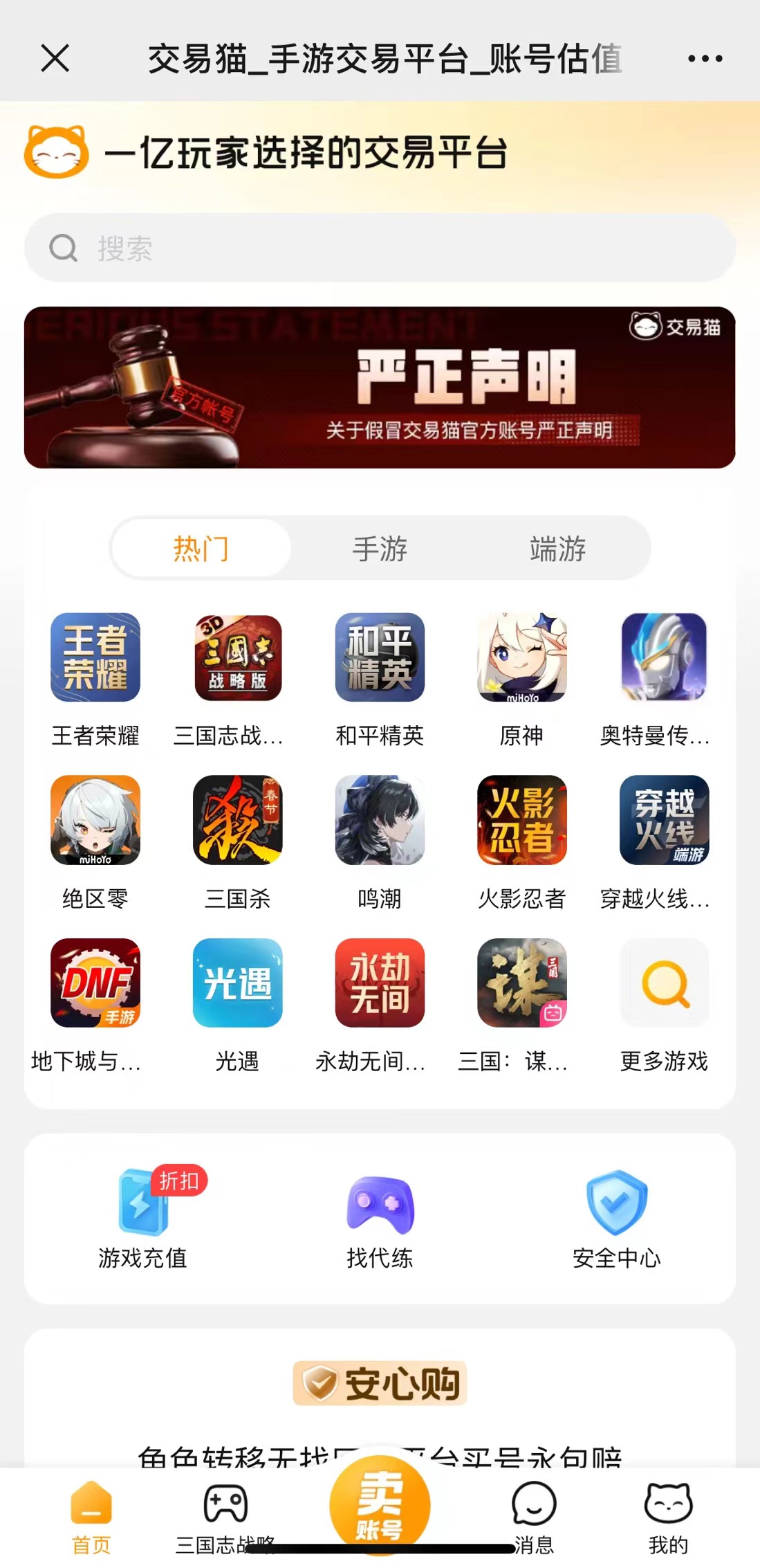760x1568 pixels.
Task: Open the 光遇 game
Action: pyautogui.click(x=237, y=983)
